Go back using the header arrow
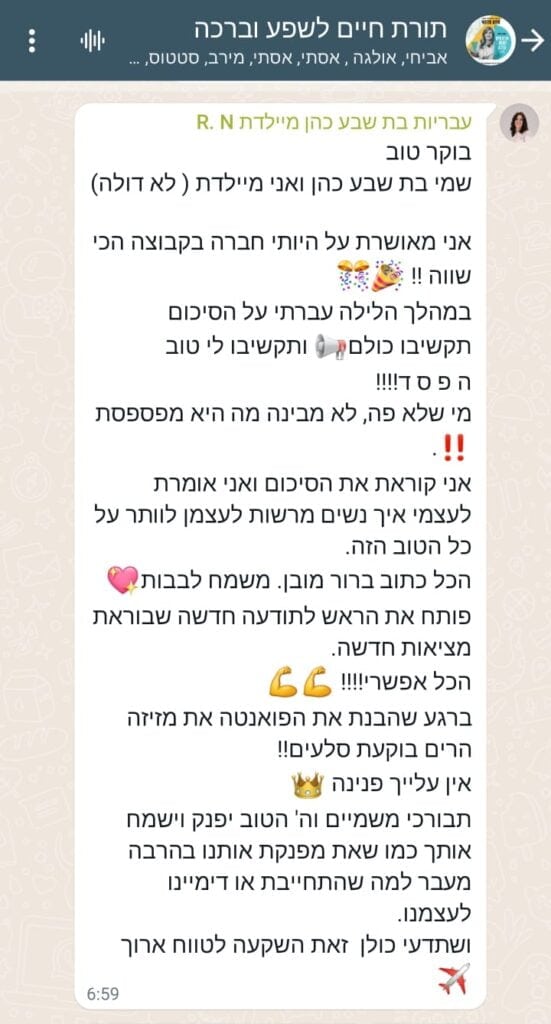 (533, 40)
